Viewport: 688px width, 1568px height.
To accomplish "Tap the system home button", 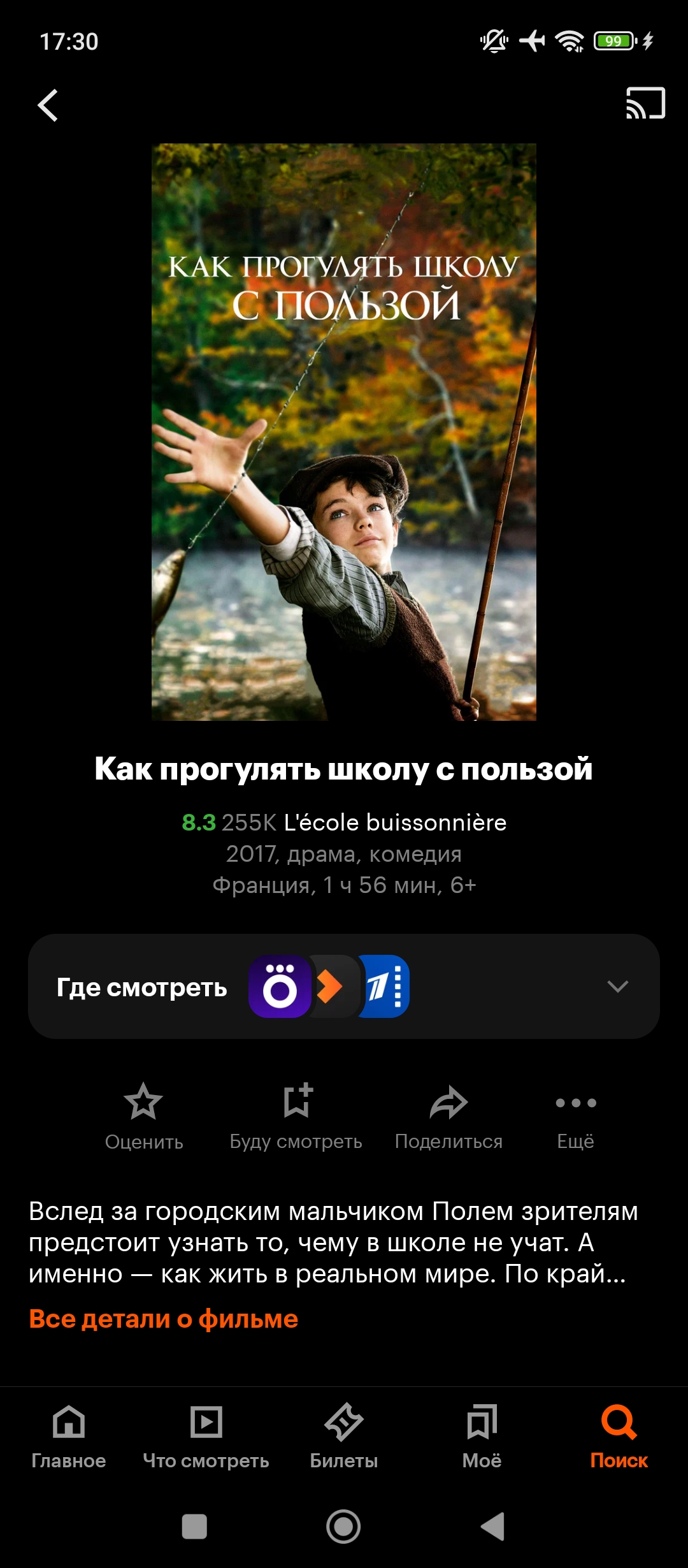I will [x=343, y=1527].
